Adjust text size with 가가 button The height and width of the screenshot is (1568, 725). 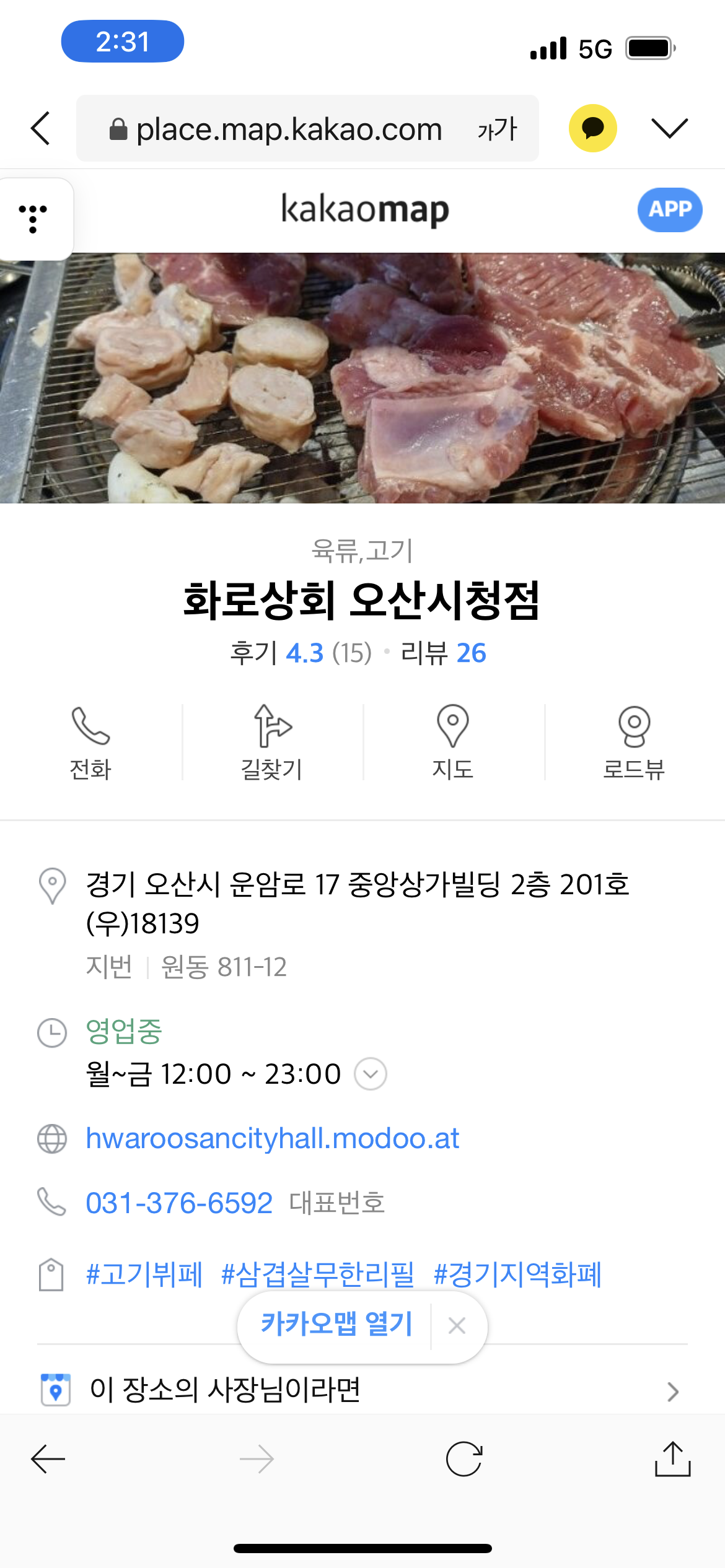496,129
